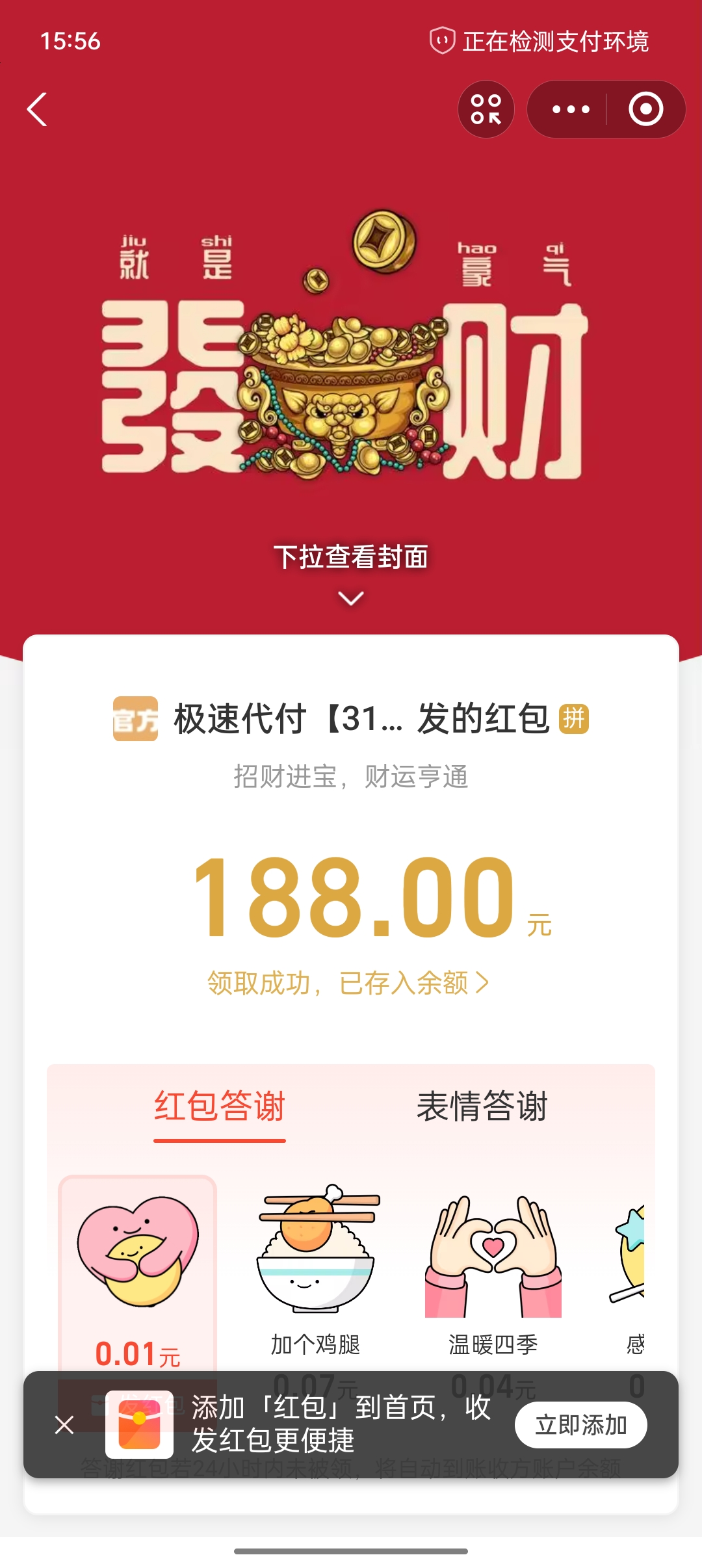This screenshot has height=1568, width=702.
Task: Expand the cover with the 下拉查看封面 chevron
Action: pos(351,598)
